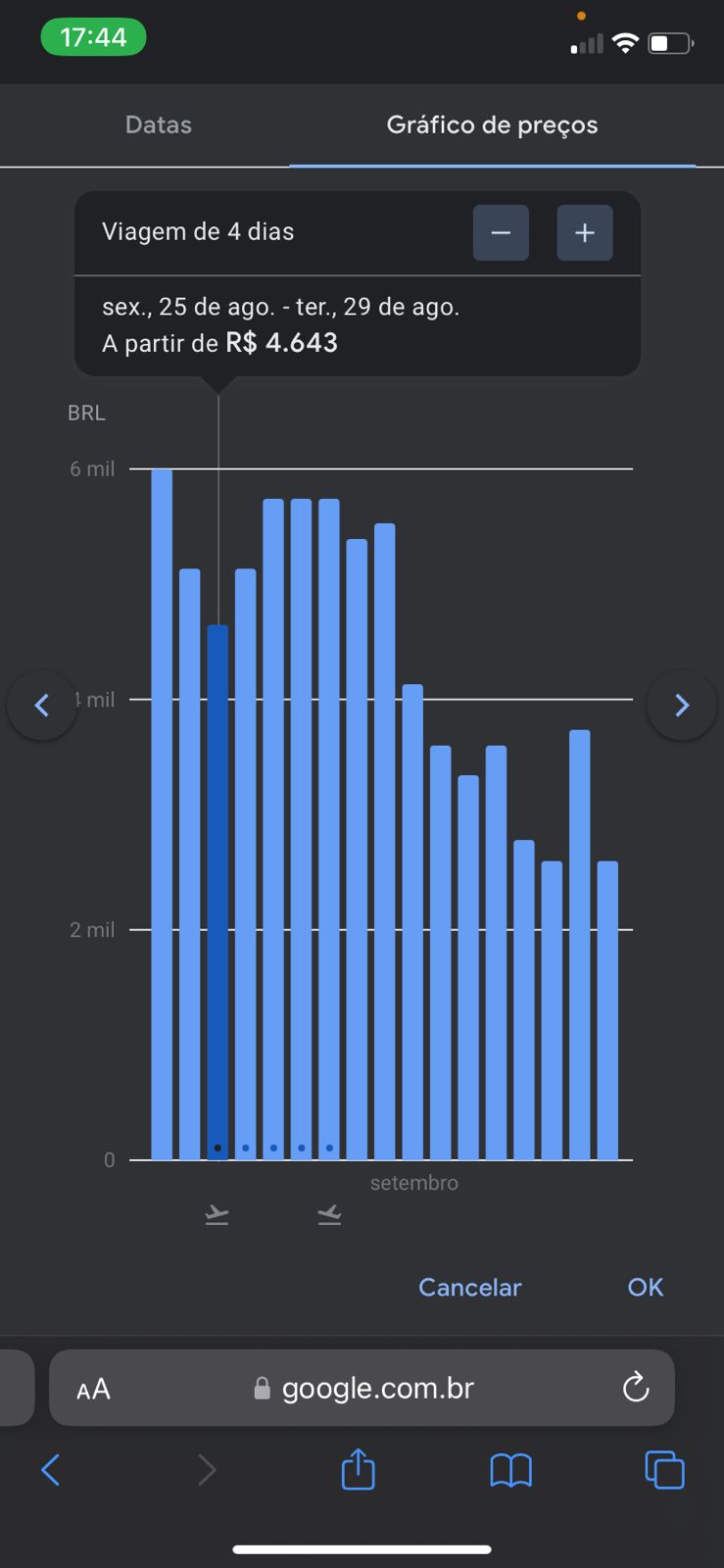Select the Gráfico de preços tab
Viewport: 724px width, 1568px height.
492,124
